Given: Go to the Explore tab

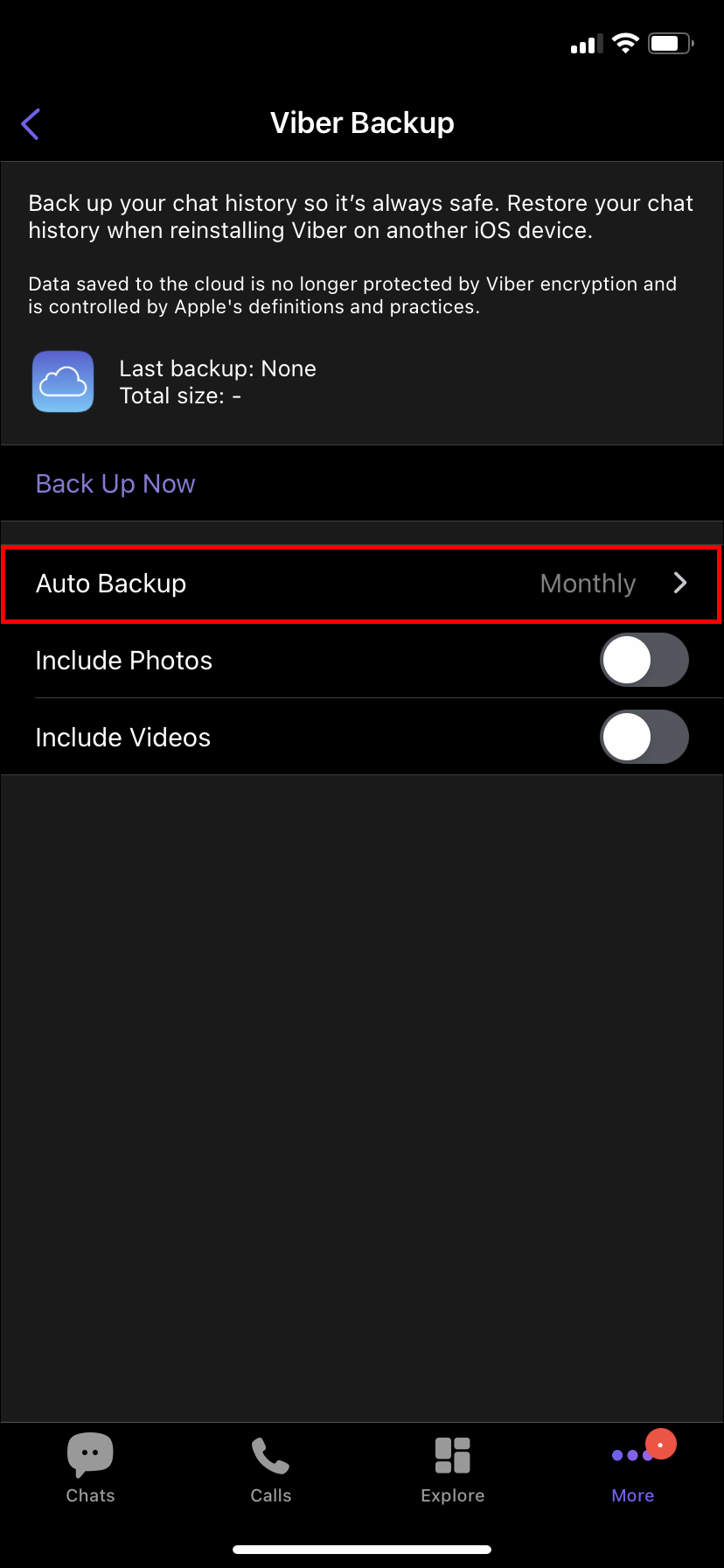Looking at the screenshot, I should (453, 1468).
